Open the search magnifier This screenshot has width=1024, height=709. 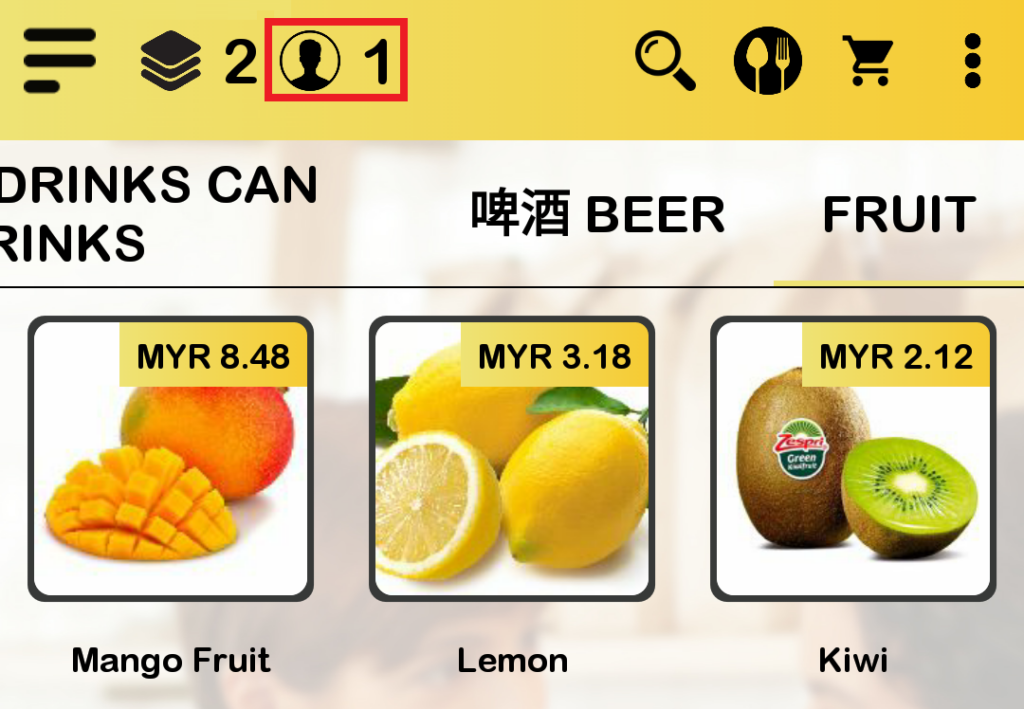pos(665,61)
